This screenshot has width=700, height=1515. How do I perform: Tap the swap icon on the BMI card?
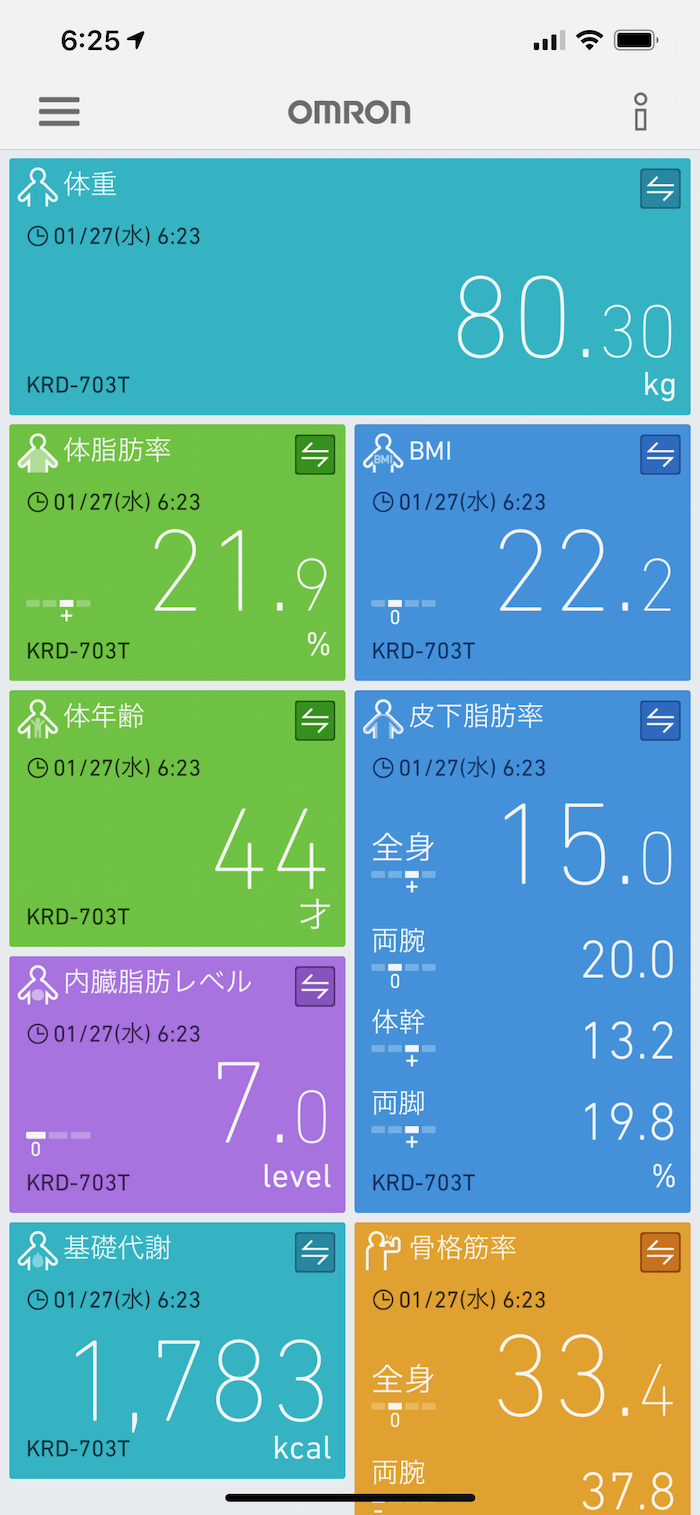pos(660,455)
